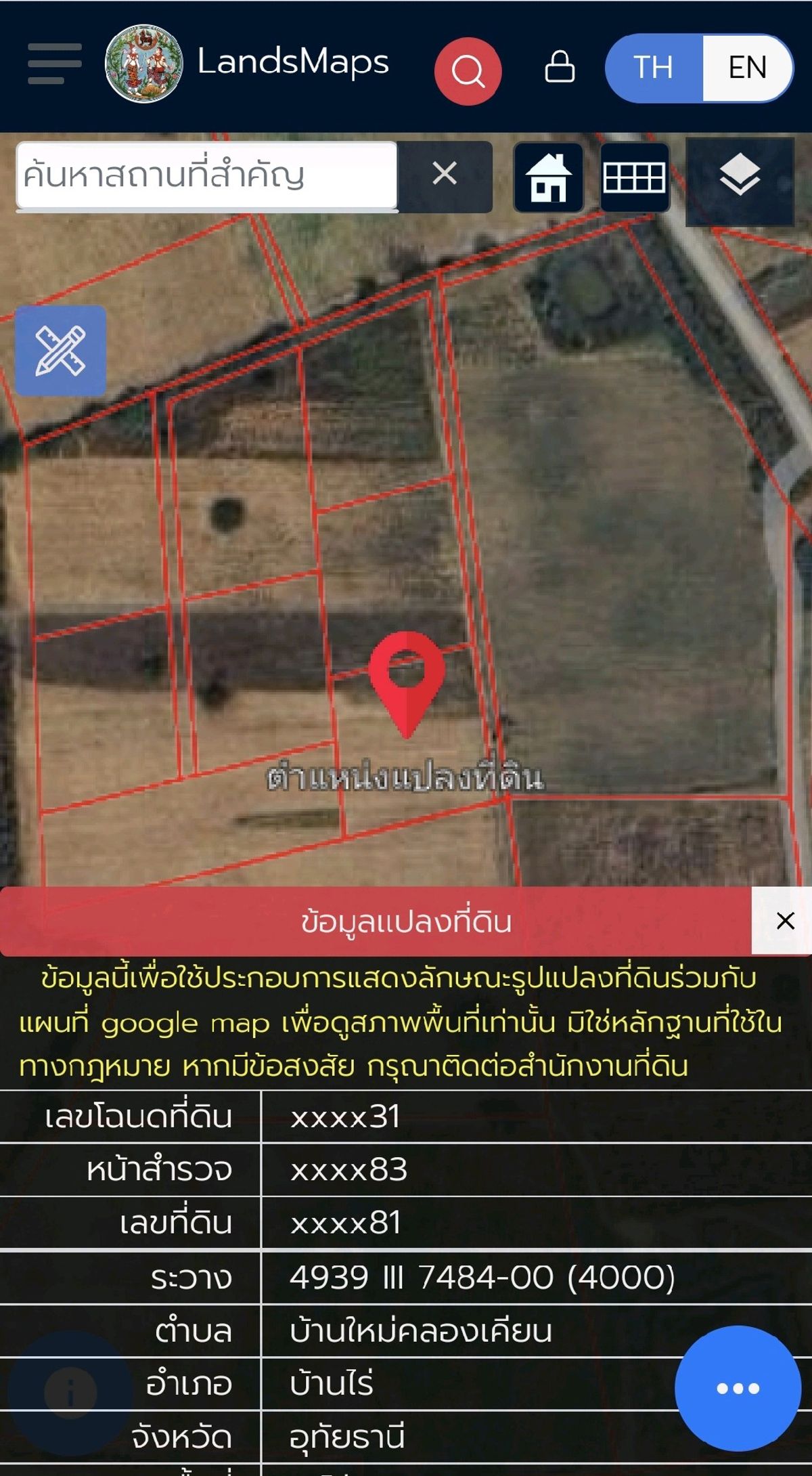Switch language to EN

pyautogui.click(x=748, y=68)
